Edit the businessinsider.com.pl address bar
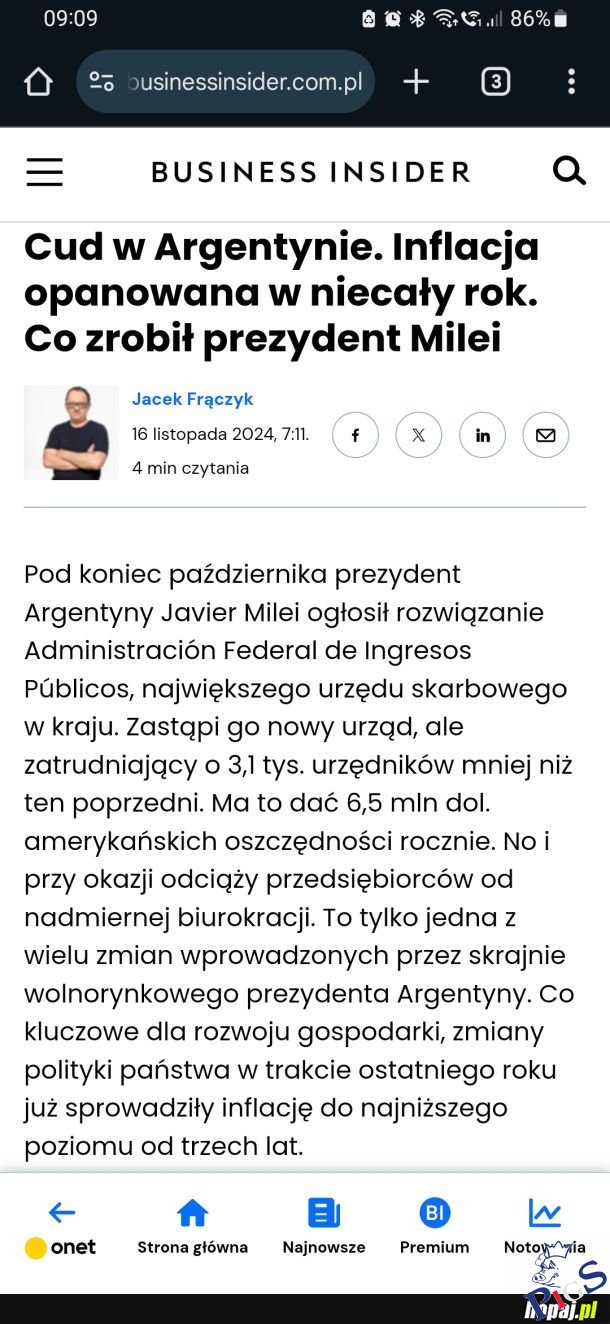Image resolution: width=610 pixels, height=1324 pixels. coord(244,82)
